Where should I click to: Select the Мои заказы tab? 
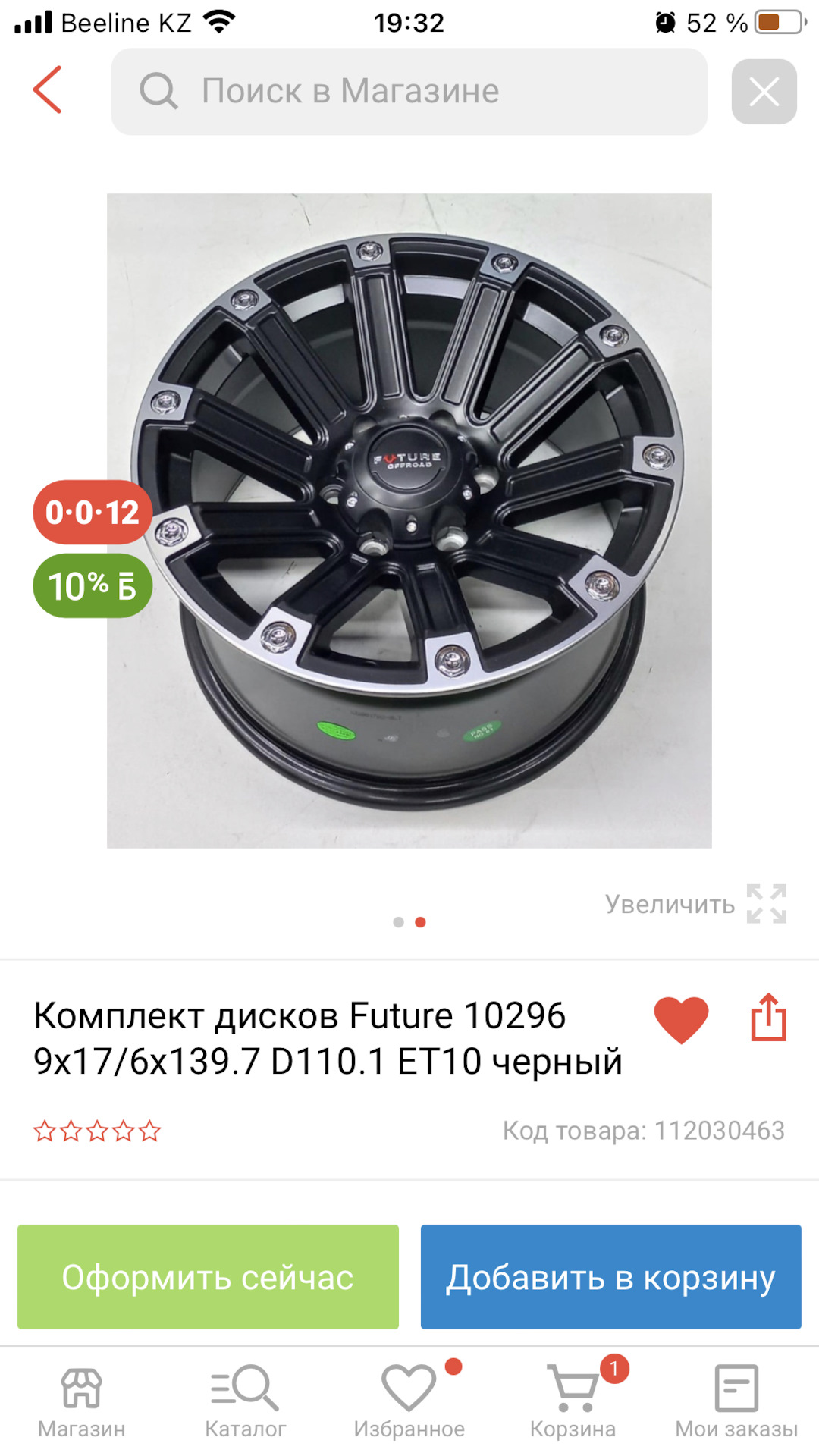[736, 1401]
